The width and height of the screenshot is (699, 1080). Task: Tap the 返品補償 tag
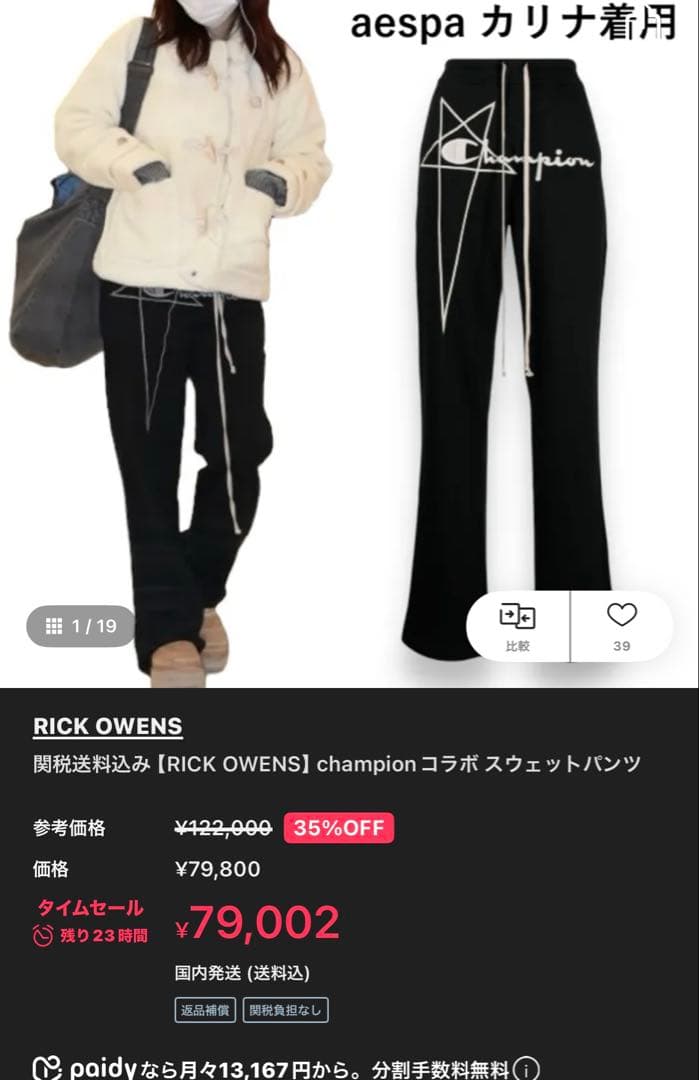(205, 1010)
